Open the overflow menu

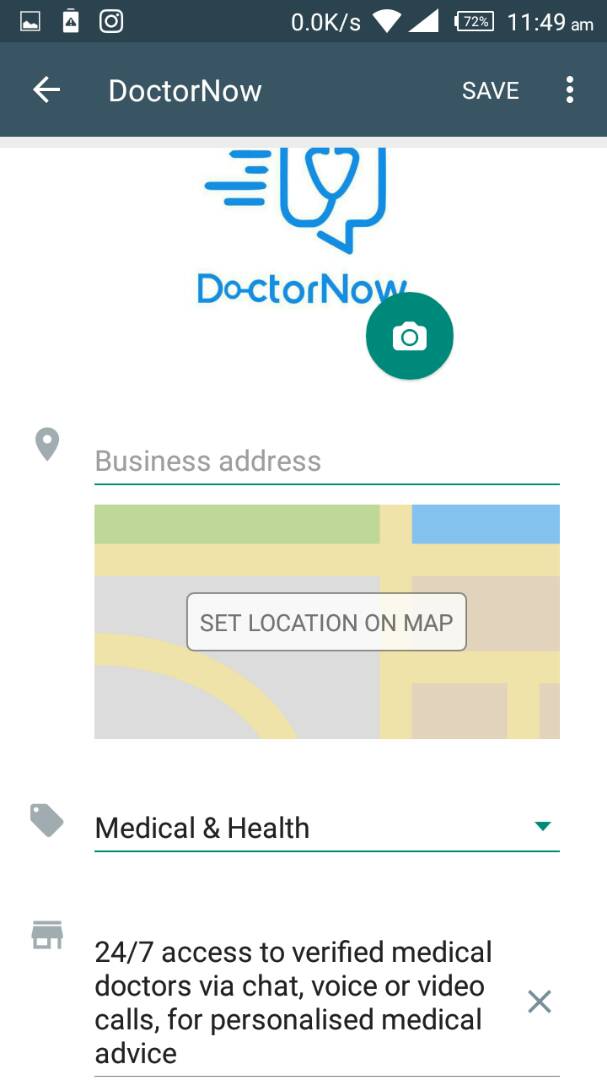click(569, 90)
